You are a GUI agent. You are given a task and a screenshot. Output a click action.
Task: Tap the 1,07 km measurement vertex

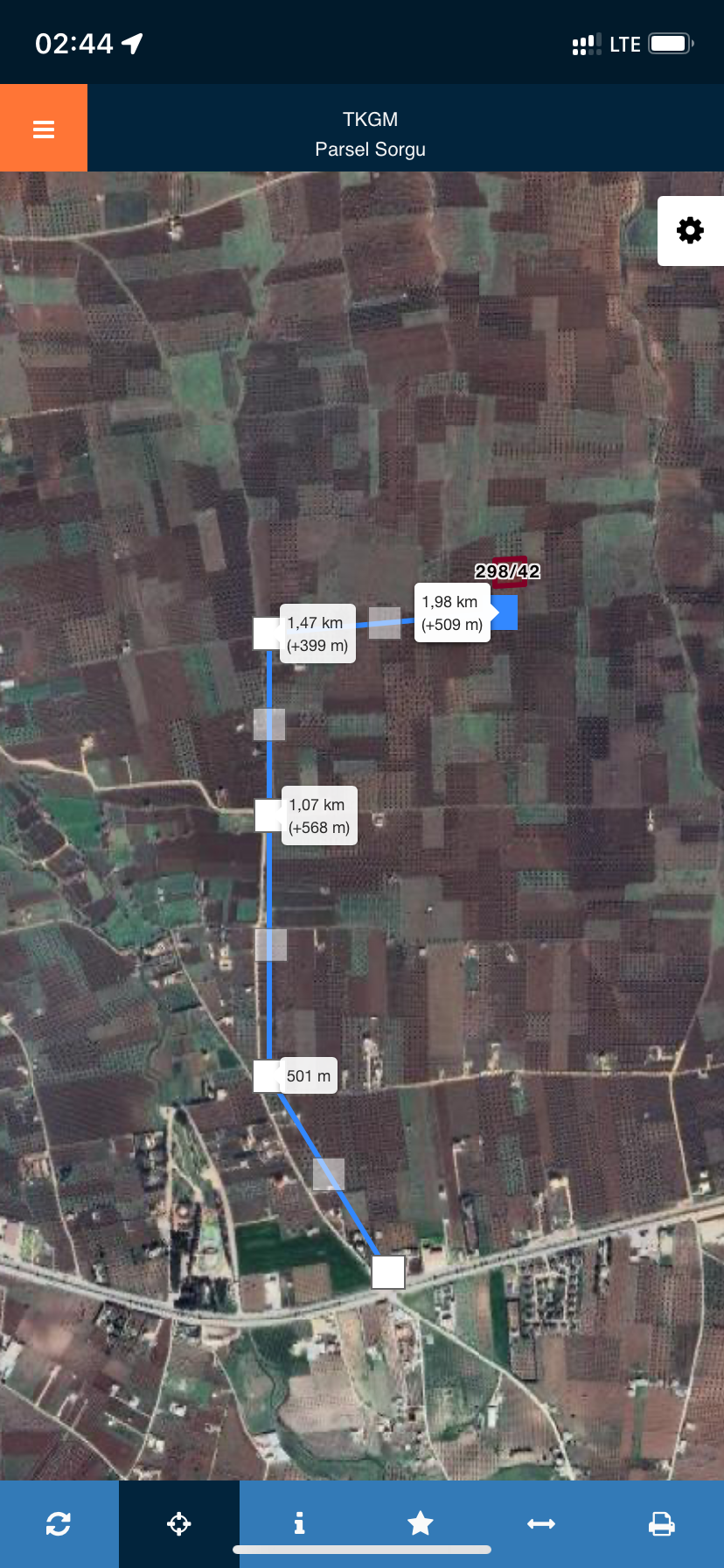(x=268, y=815)
